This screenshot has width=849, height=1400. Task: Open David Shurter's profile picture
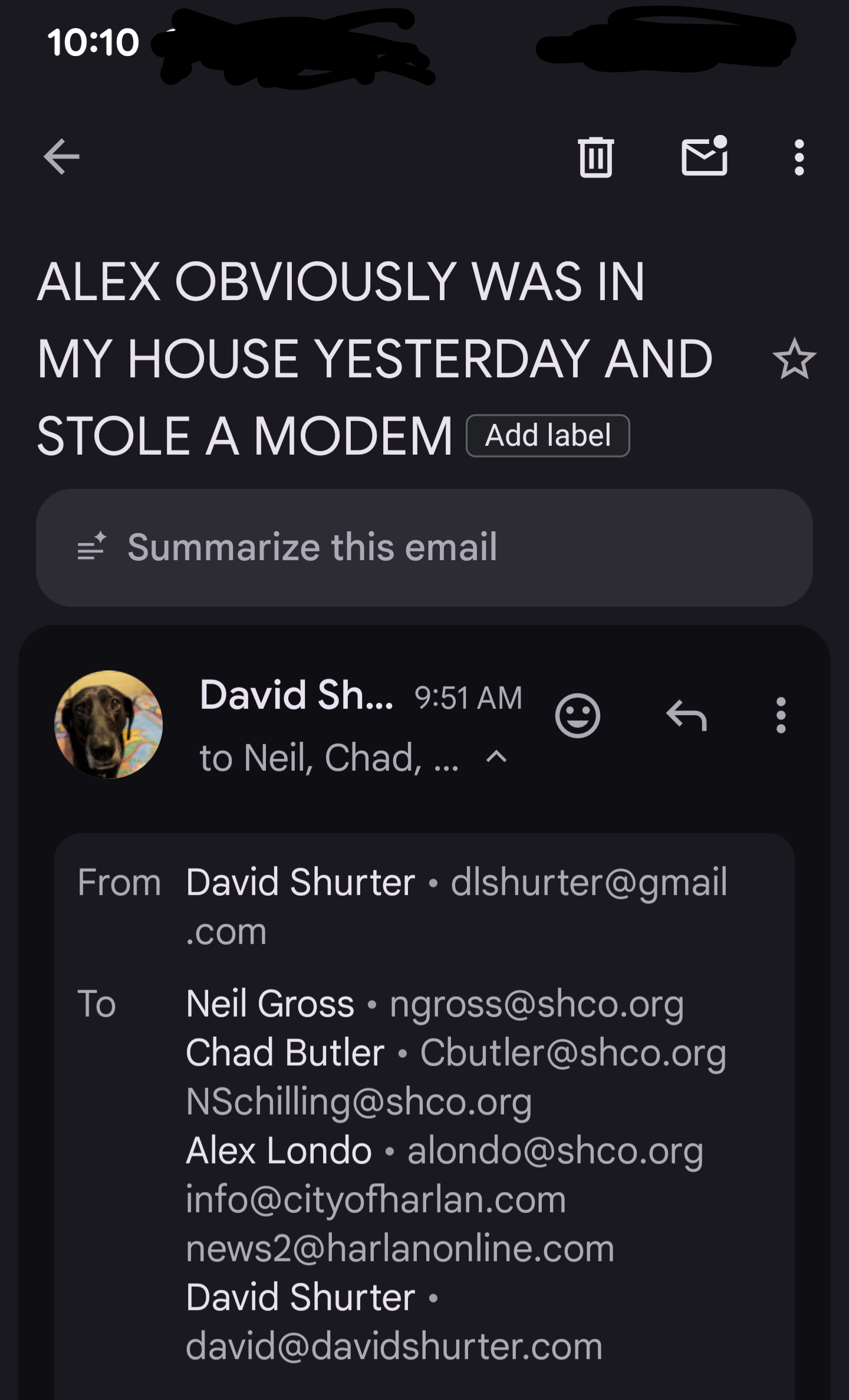(108, 724)
